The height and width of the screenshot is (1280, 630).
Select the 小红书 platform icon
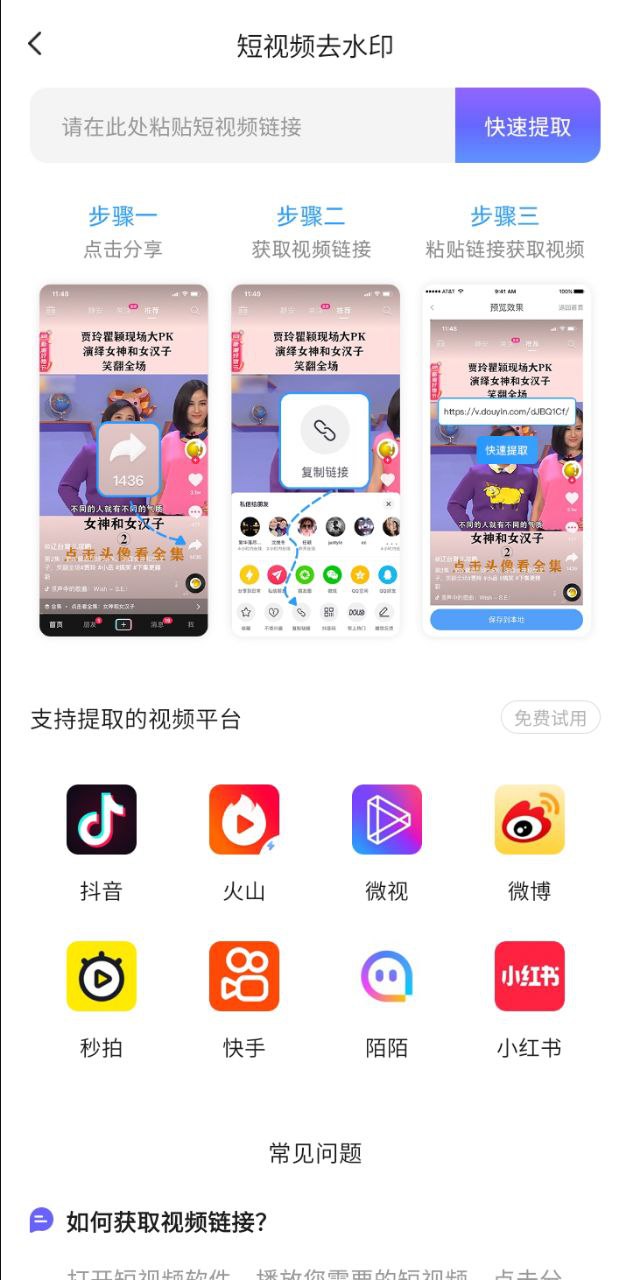coord(529,976)
